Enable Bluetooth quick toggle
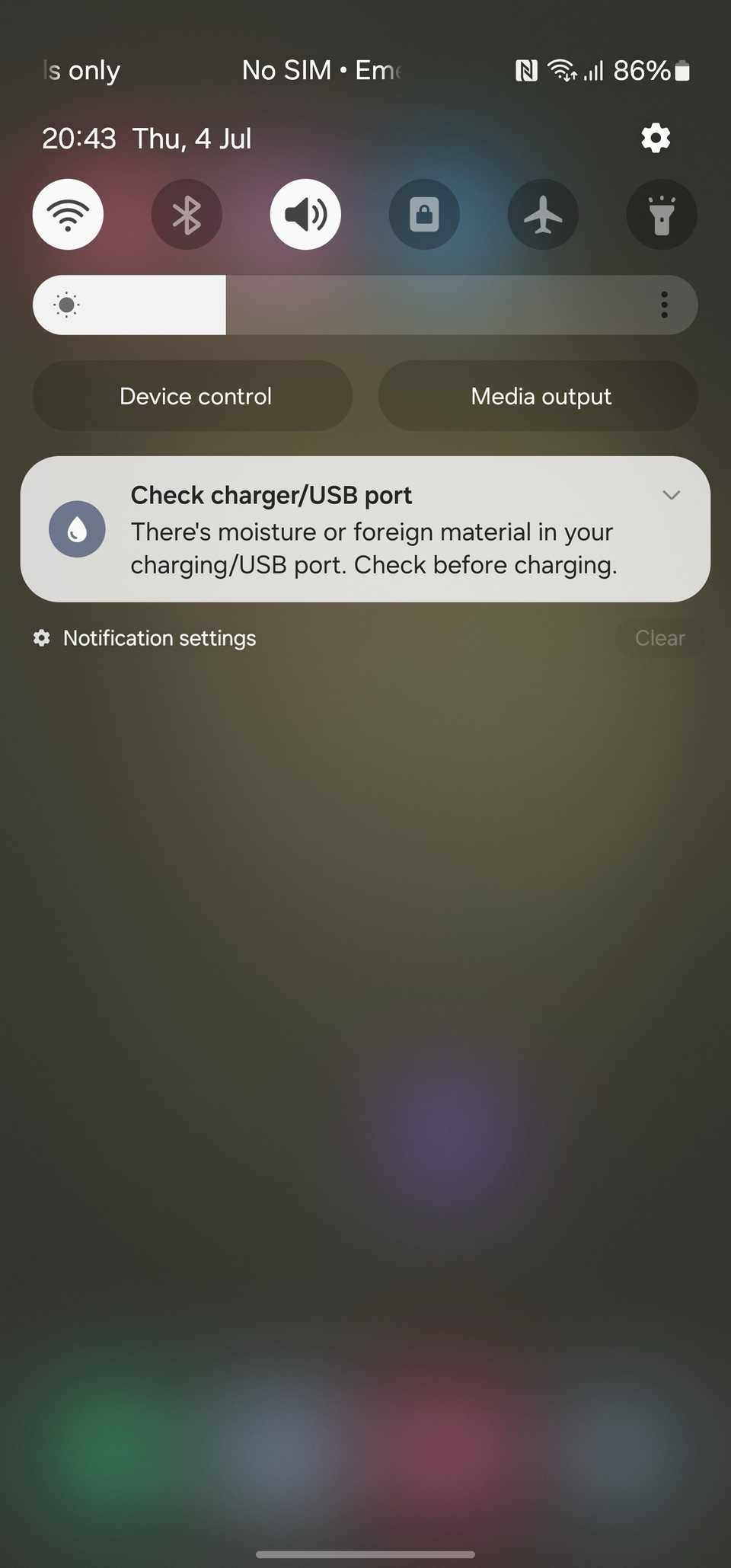The image size is (731, 1568). click(x=187, y=215)
